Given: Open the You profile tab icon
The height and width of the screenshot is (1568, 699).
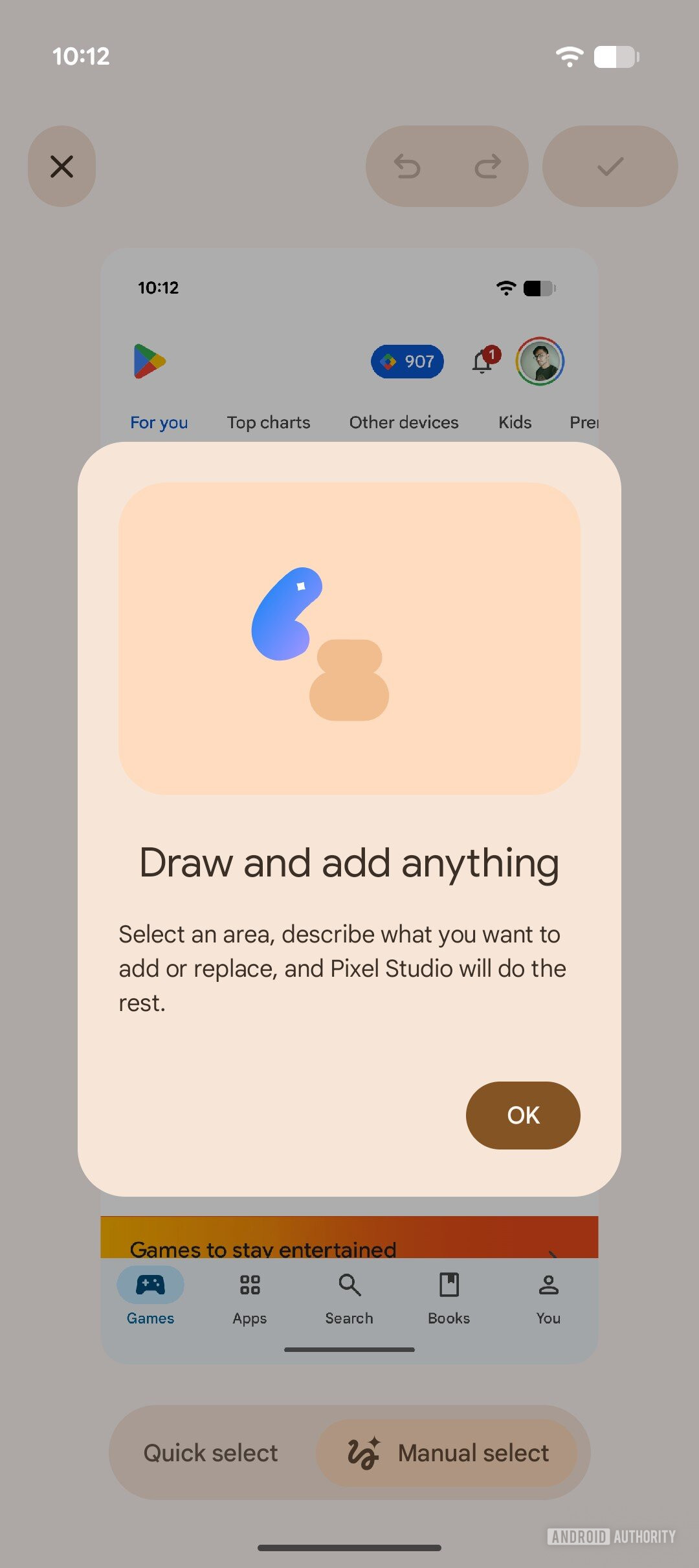Looking at the screenshot, I should coord(548,1285).
